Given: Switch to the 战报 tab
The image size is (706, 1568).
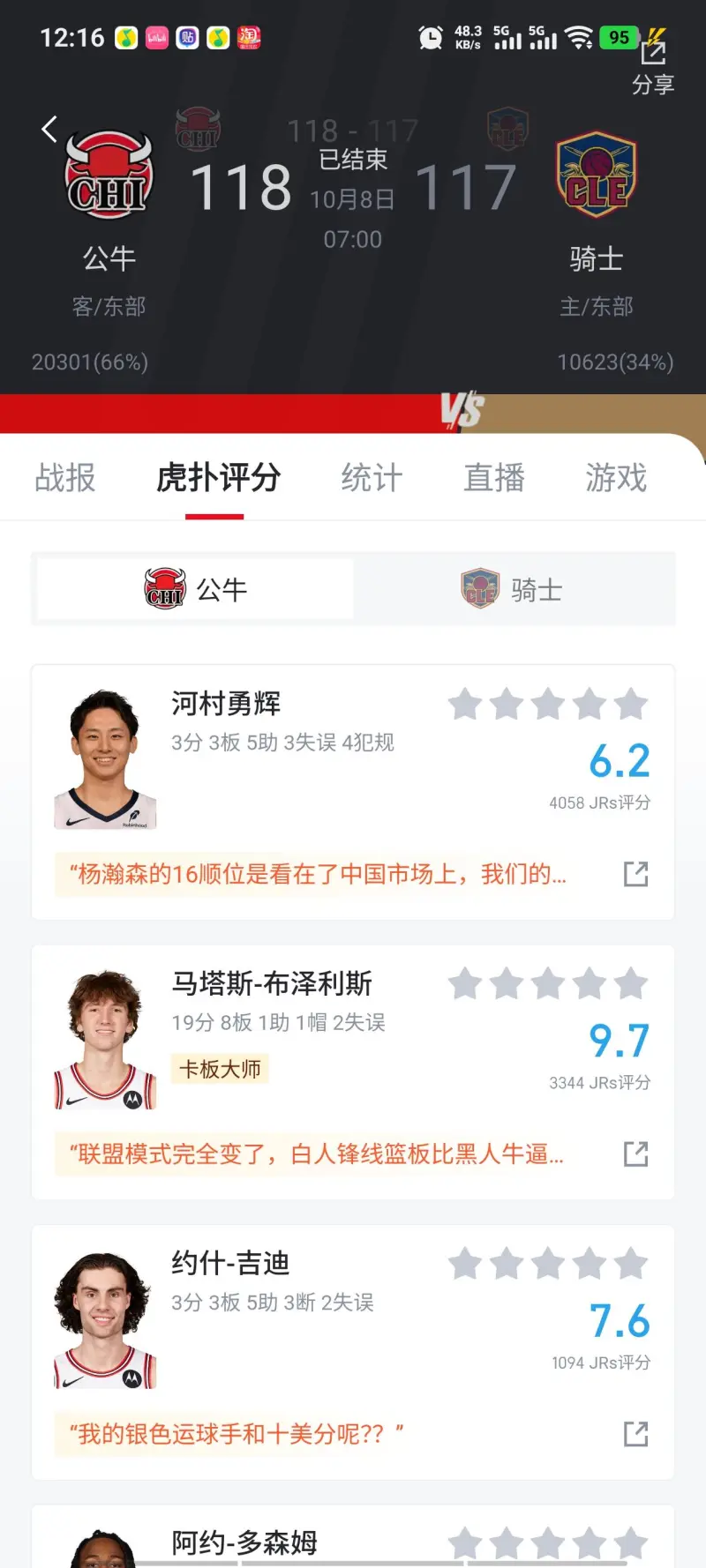Looking at the screenshot, I should (x=65, y=478).
